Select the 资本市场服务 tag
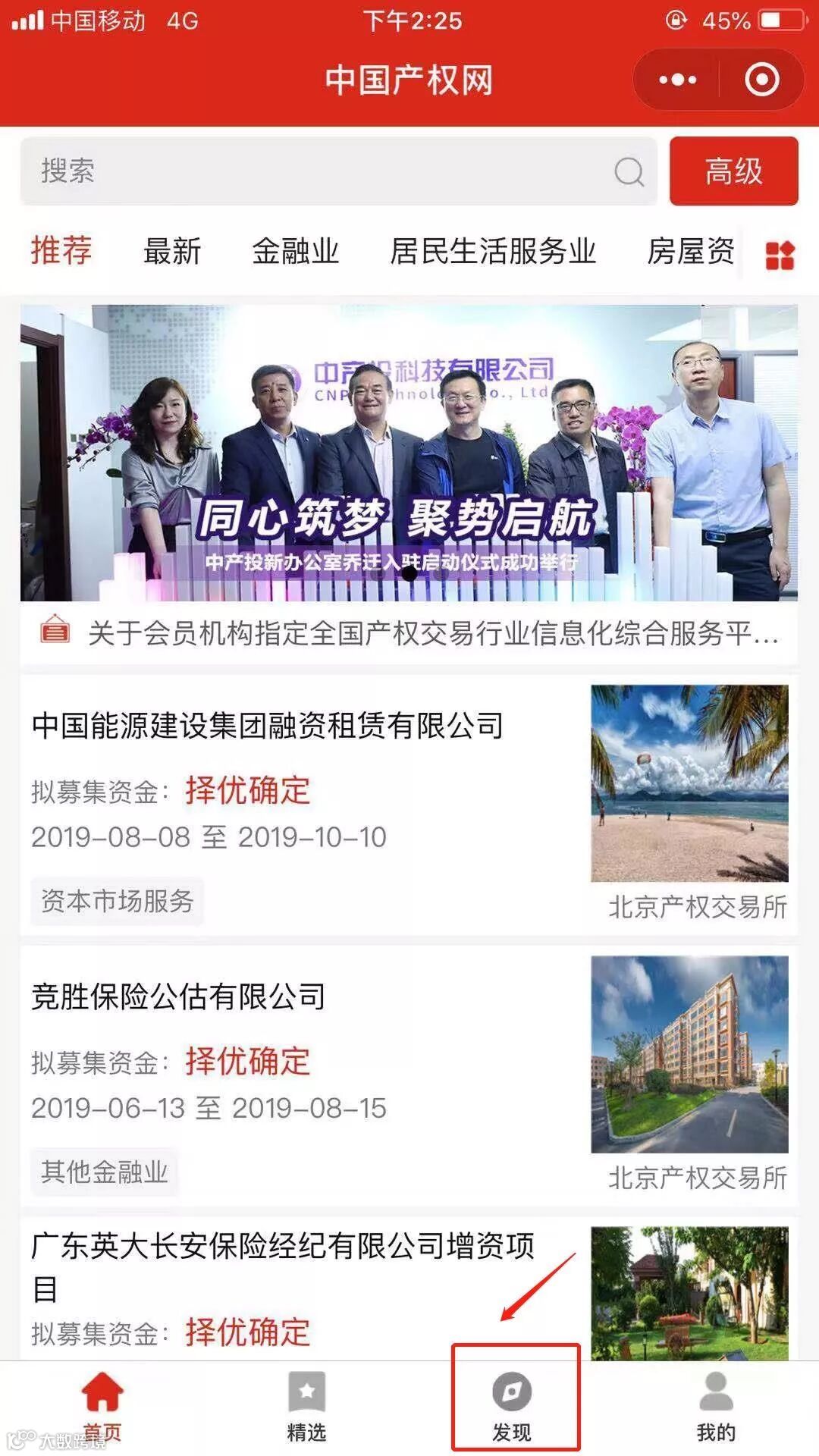 pos(118,901)
